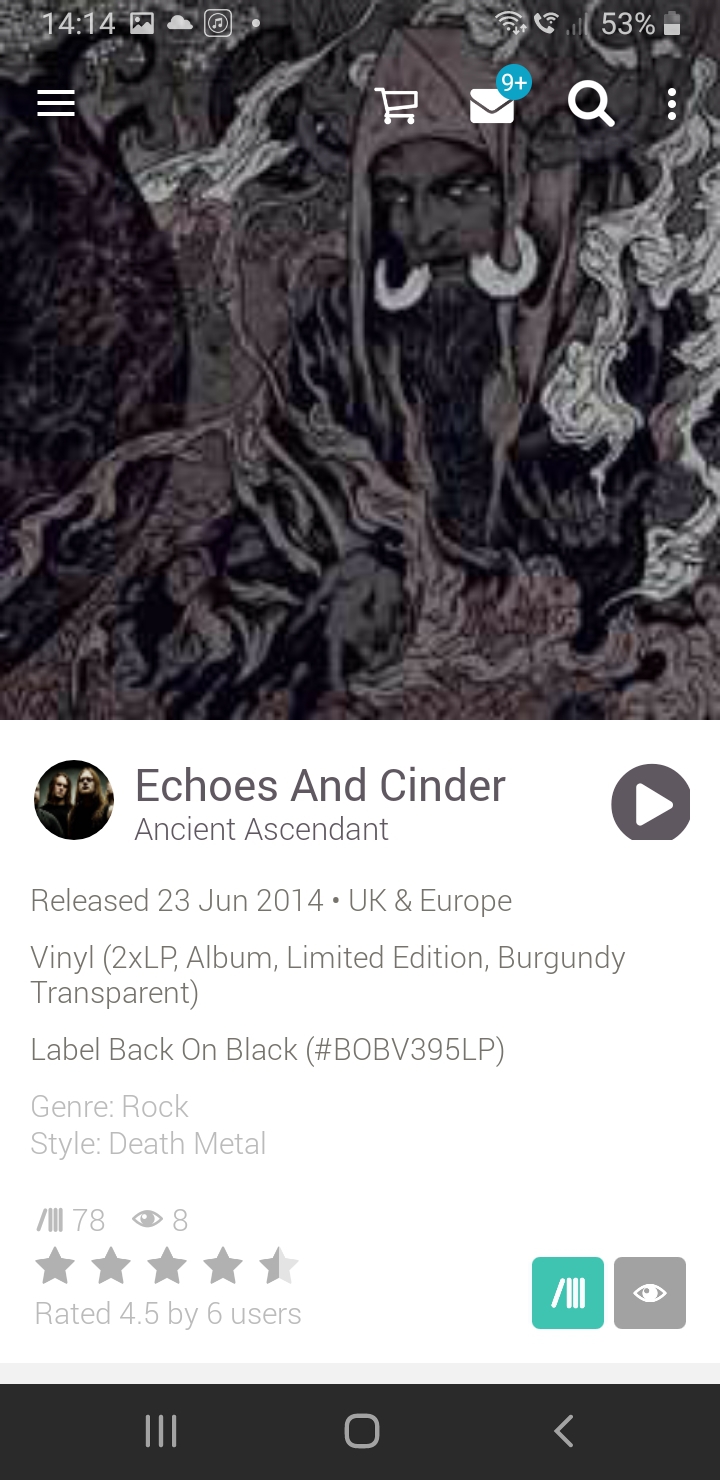This screenshot has height=1480, width=720.
Task: Play Echoes And Cinder preview
Action: [651, 802]
